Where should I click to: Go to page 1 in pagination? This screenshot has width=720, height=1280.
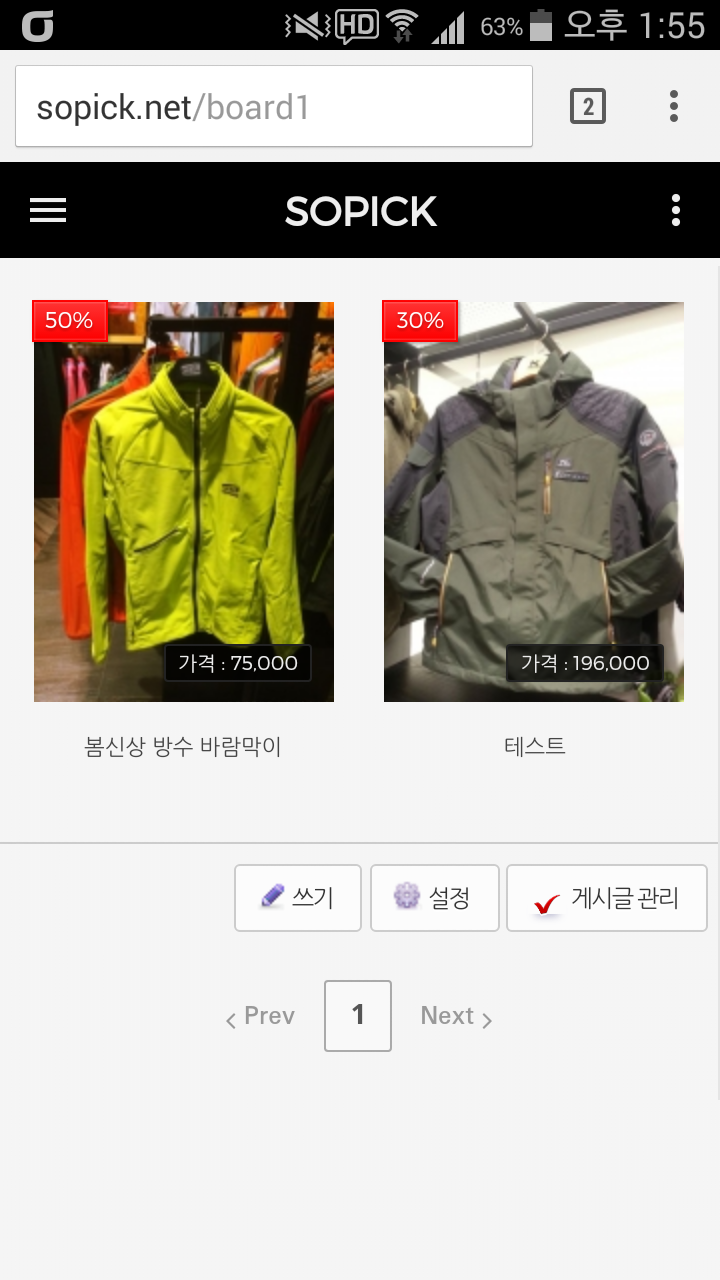pos(357,1015)
